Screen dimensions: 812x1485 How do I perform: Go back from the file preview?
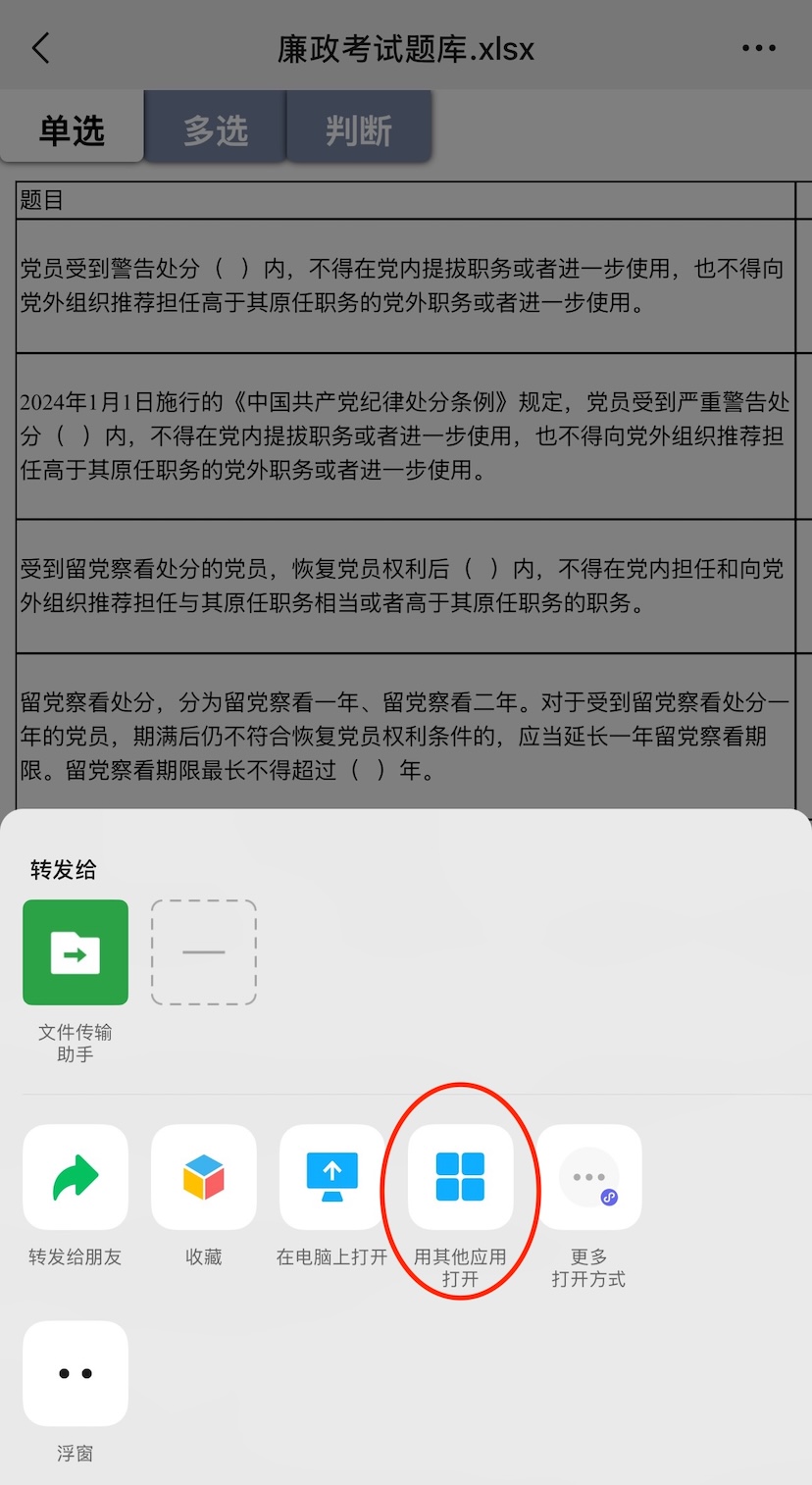pyautogui.click(x=41, y=48)
